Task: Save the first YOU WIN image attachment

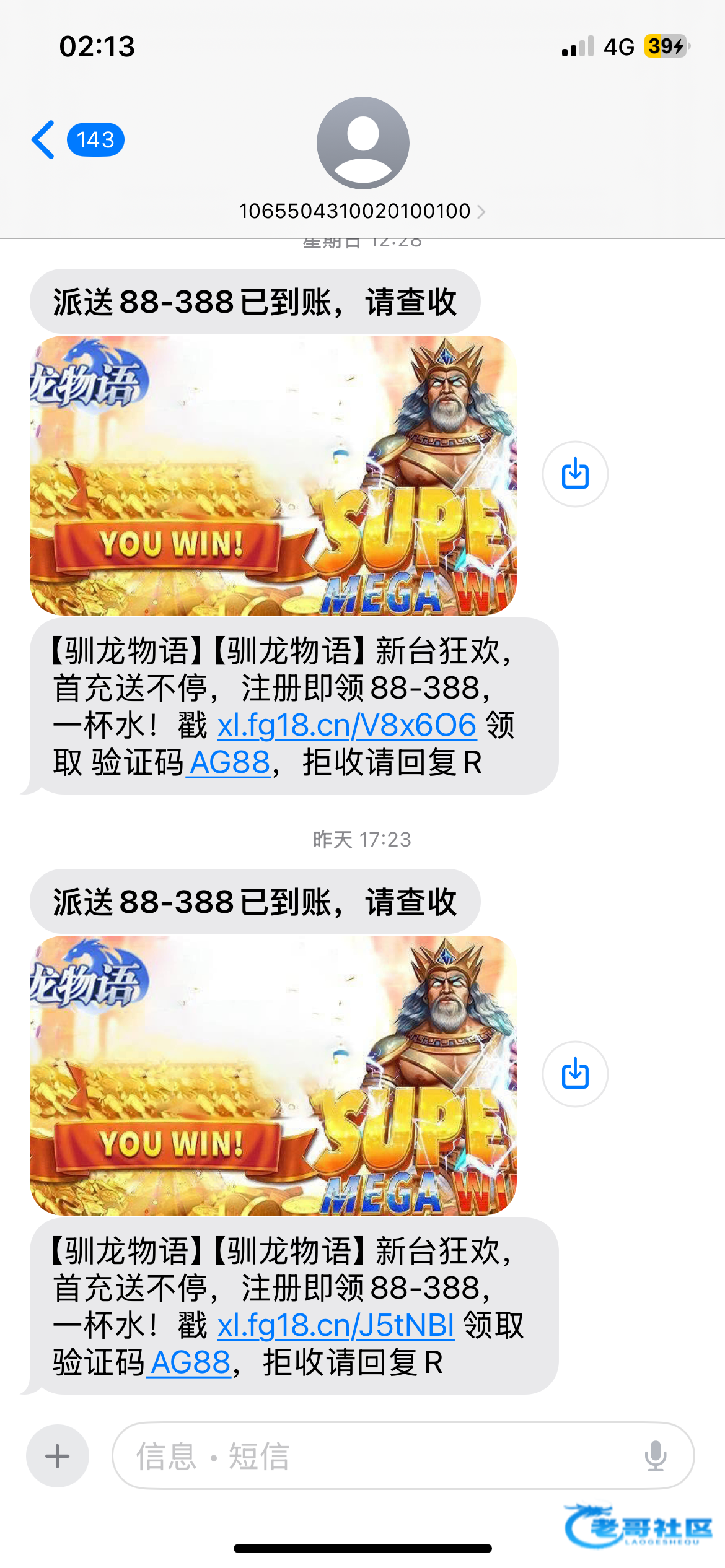Action: coord(575,474)
